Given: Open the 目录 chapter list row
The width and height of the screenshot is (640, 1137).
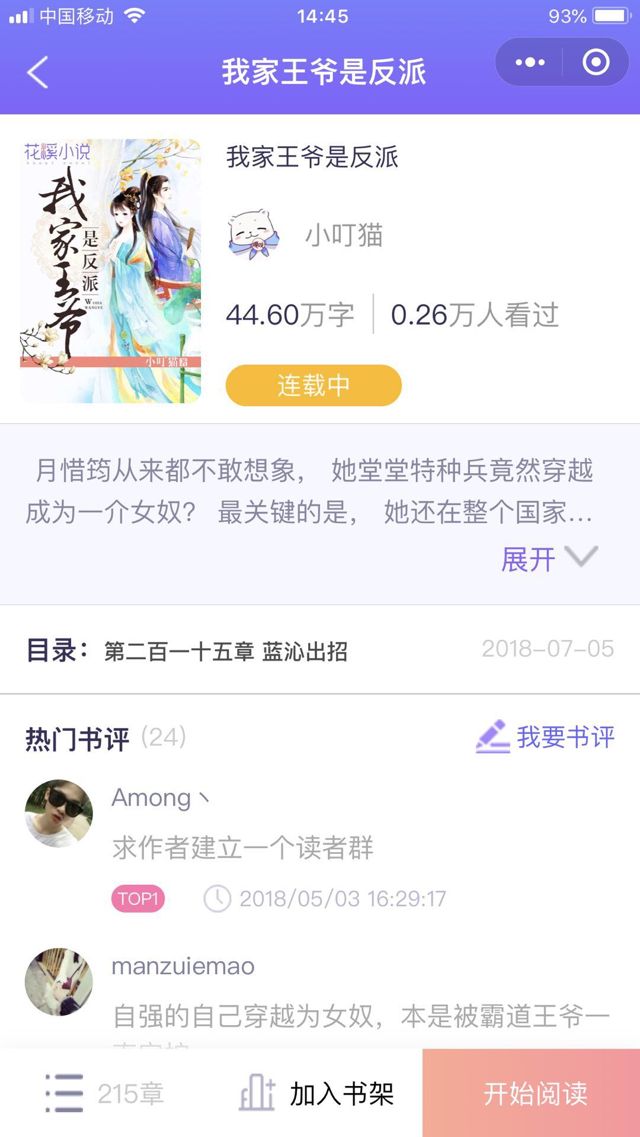Looking at the screenshot, I should (320, 650).
